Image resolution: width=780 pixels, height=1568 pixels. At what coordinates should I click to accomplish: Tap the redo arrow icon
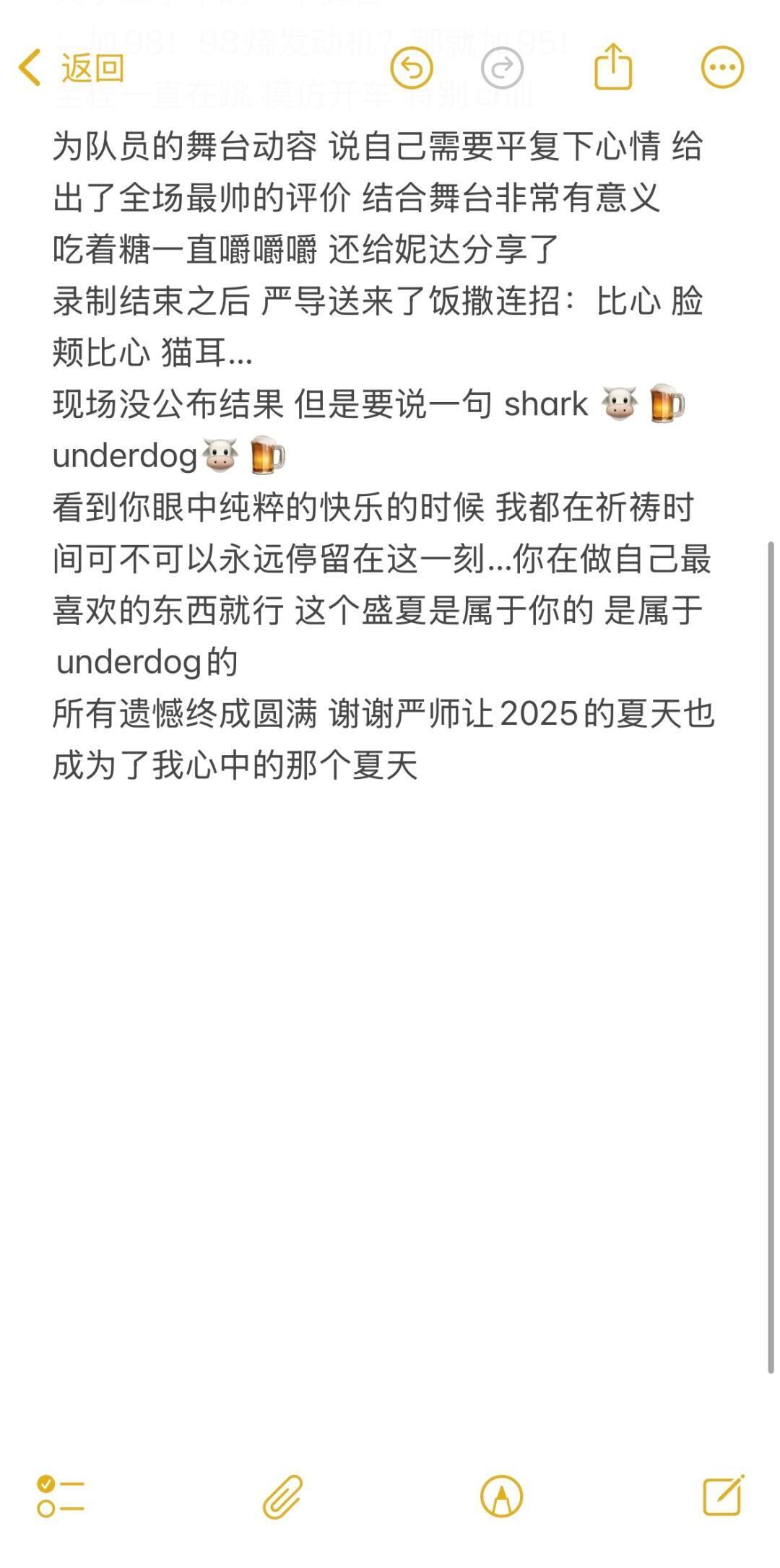pos(502,68)
